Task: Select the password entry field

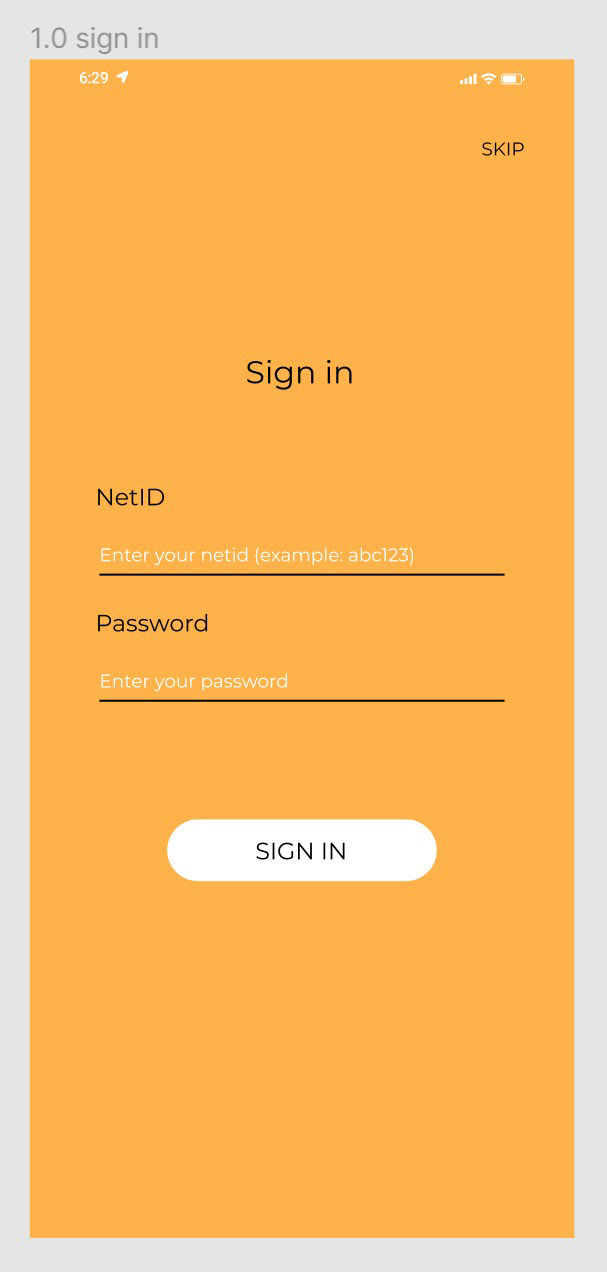Action: tap(301, 681)
